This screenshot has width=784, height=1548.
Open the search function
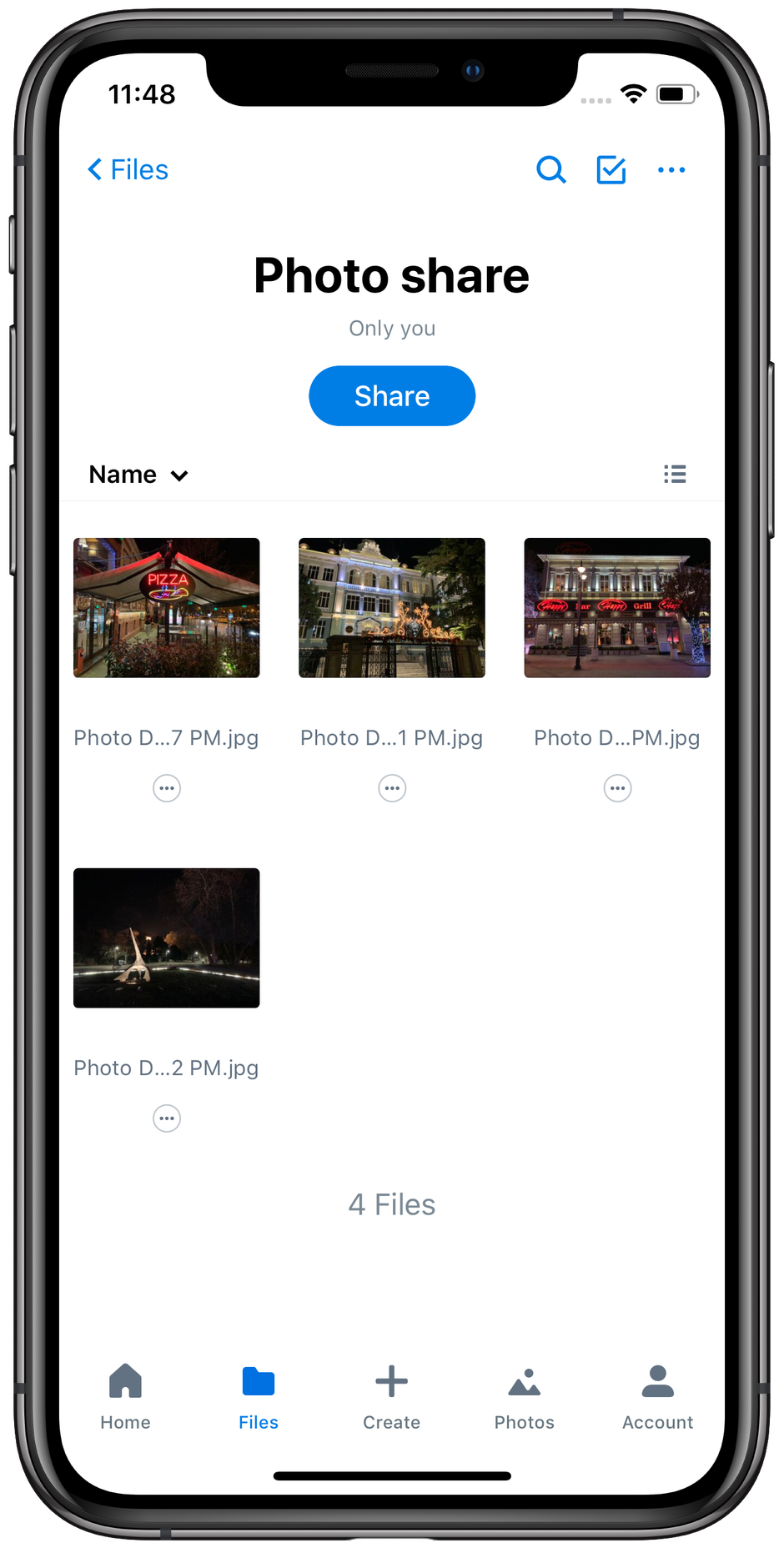point(551,169)
